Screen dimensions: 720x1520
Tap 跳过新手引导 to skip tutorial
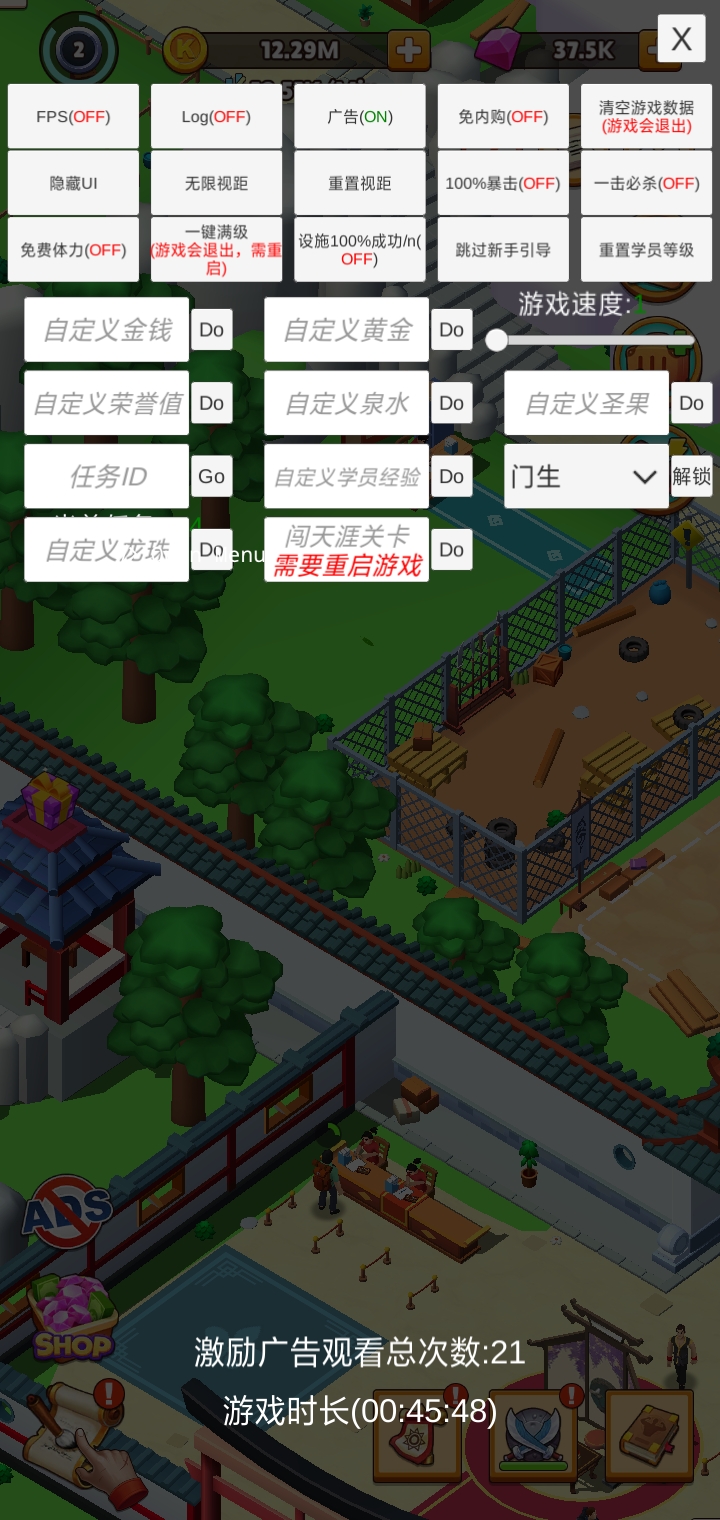[503, 250]
